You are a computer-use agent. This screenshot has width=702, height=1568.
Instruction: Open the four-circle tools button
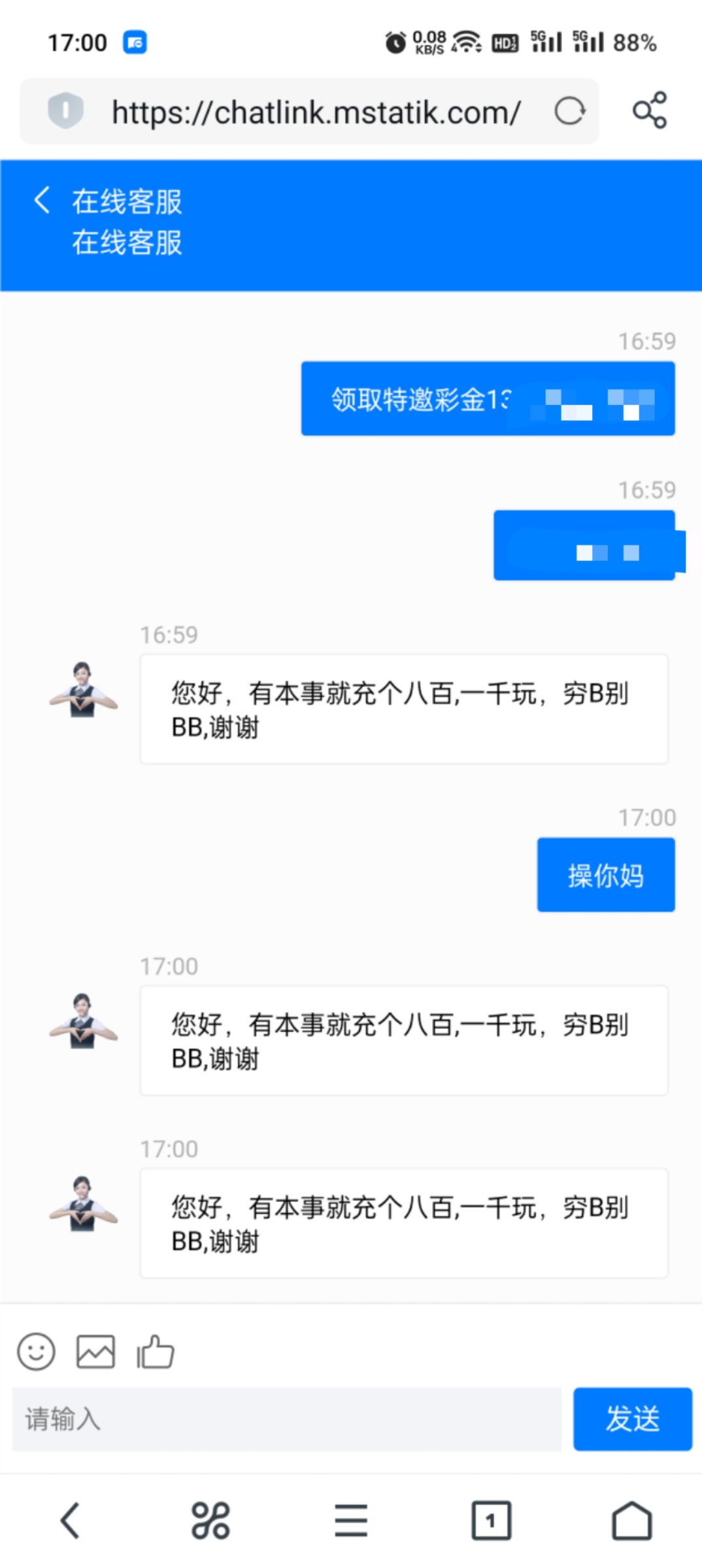(x=210, y=1521)
